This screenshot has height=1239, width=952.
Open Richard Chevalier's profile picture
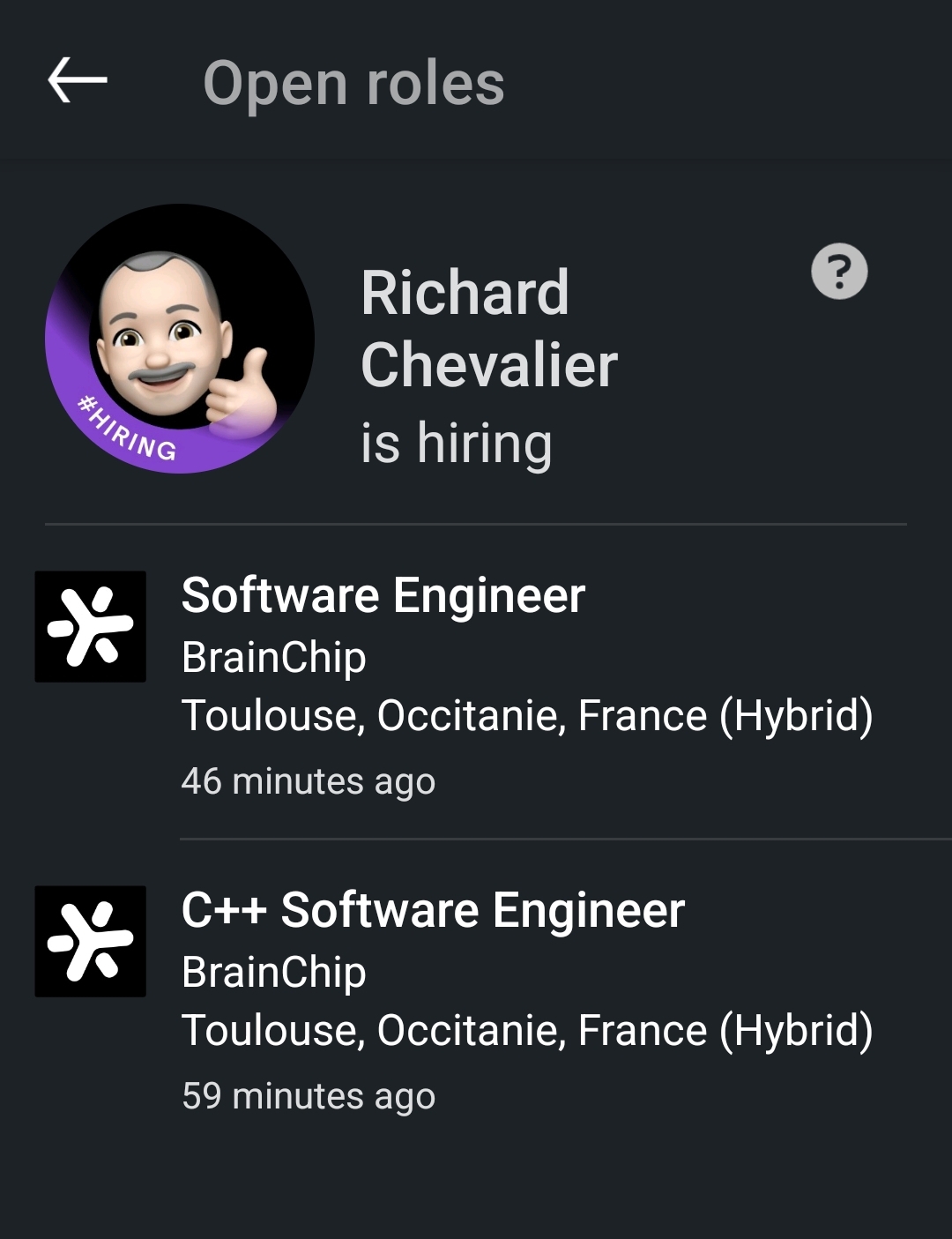point(180,339)
